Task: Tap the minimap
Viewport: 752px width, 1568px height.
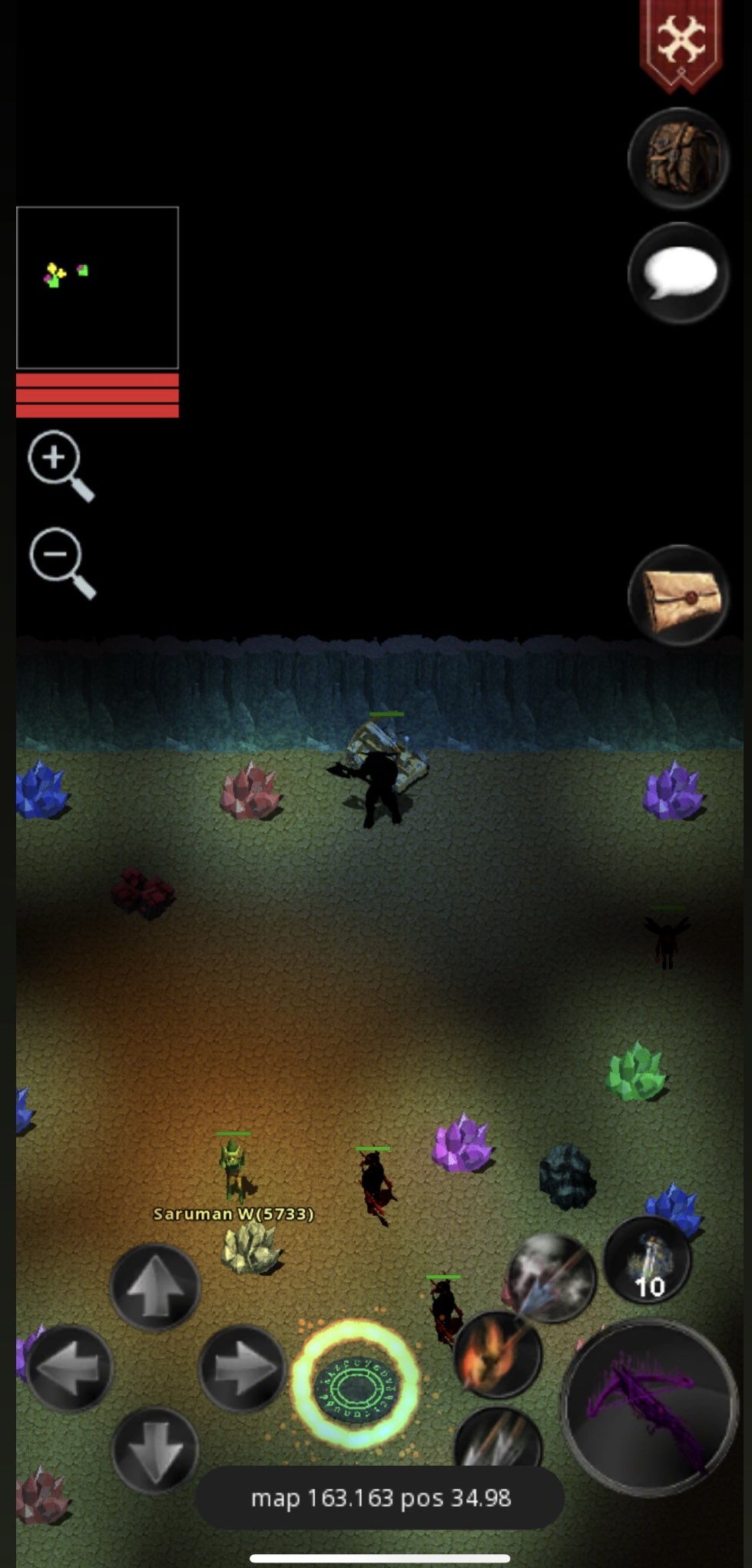Action: [x=98, y=287]
